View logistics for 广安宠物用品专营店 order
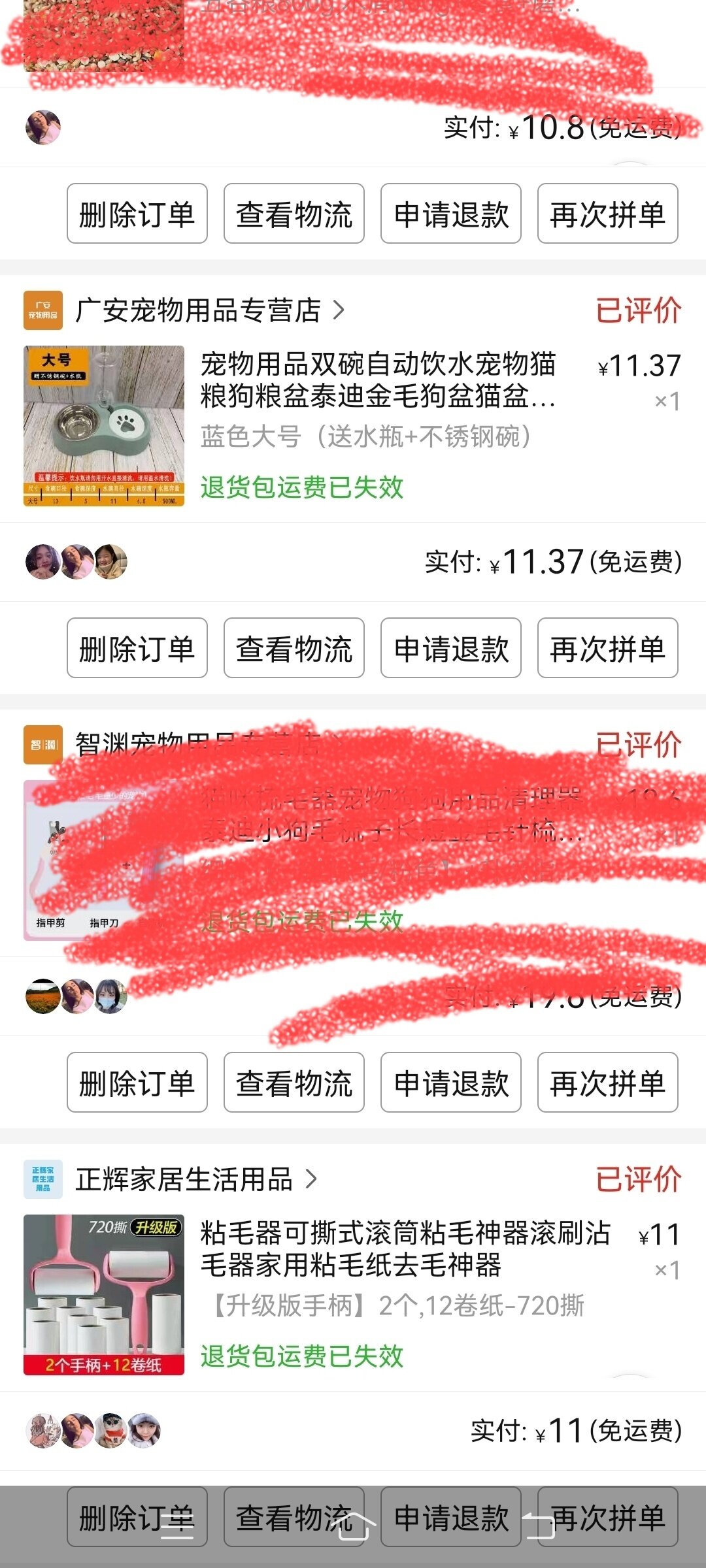The height and width of the screenshot is (1568, 706). click(x=294, y=648)
